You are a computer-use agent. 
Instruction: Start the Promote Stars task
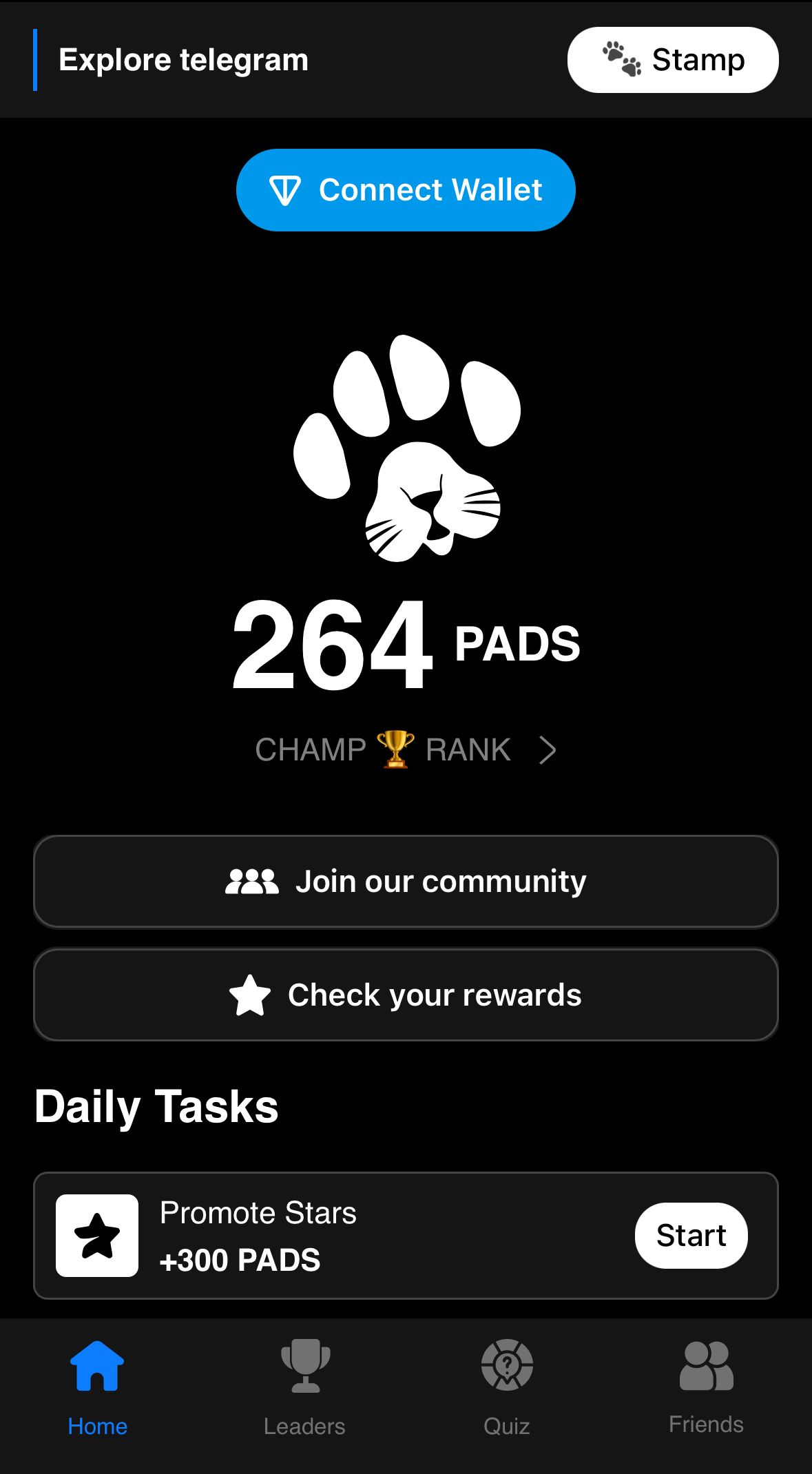click(691, 1236)
